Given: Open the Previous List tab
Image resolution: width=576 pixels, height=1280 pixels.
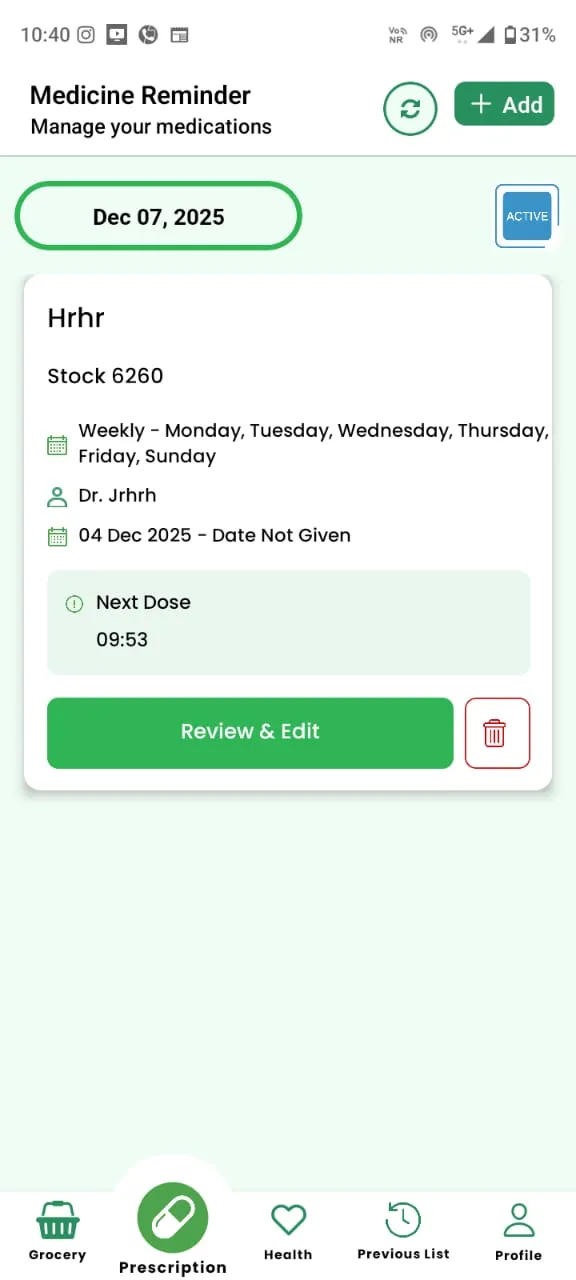Looking at the screenshot, I should click(x=403, y=1230).
